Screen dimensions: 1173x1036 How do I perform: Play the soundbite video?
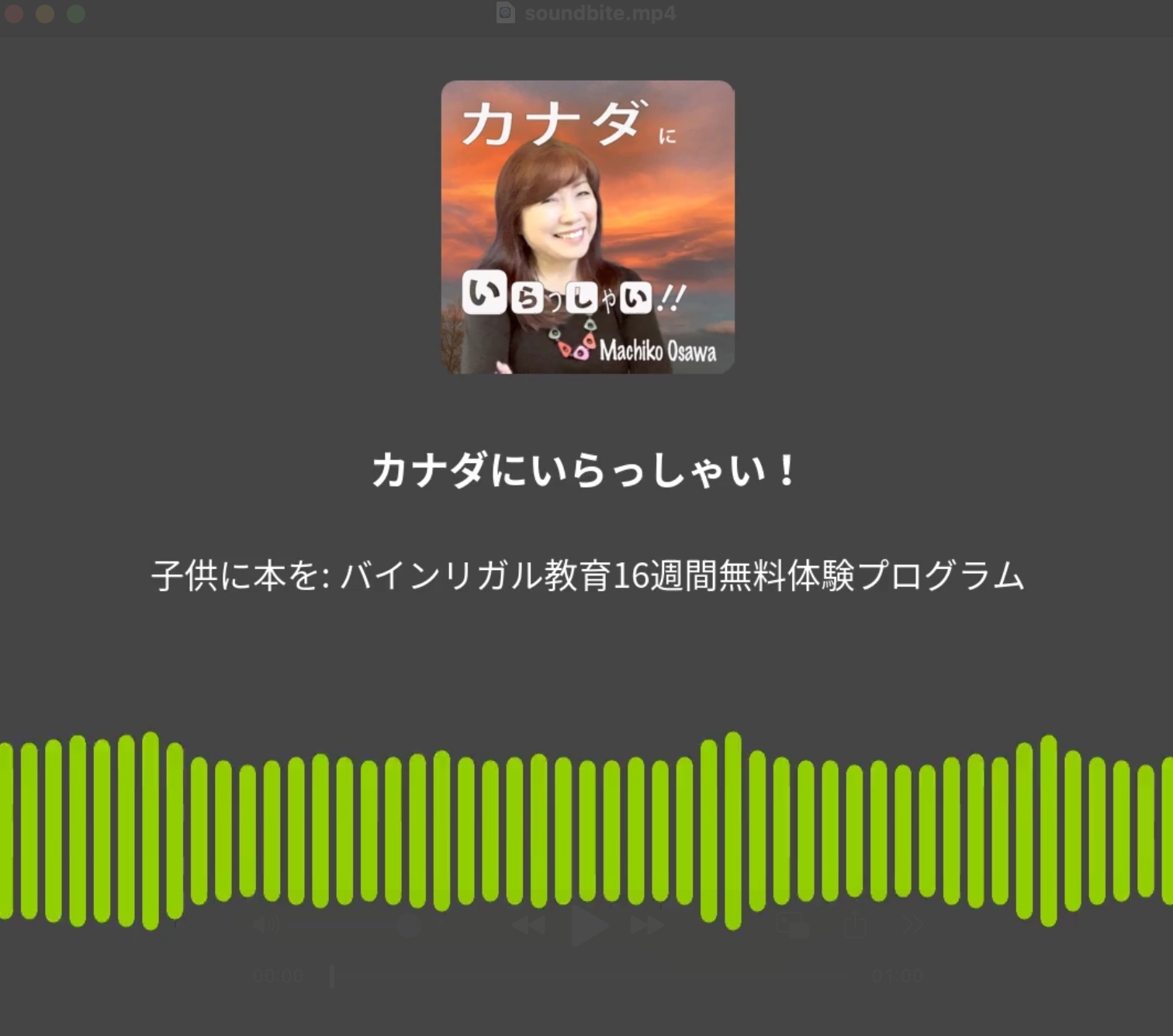589,925
